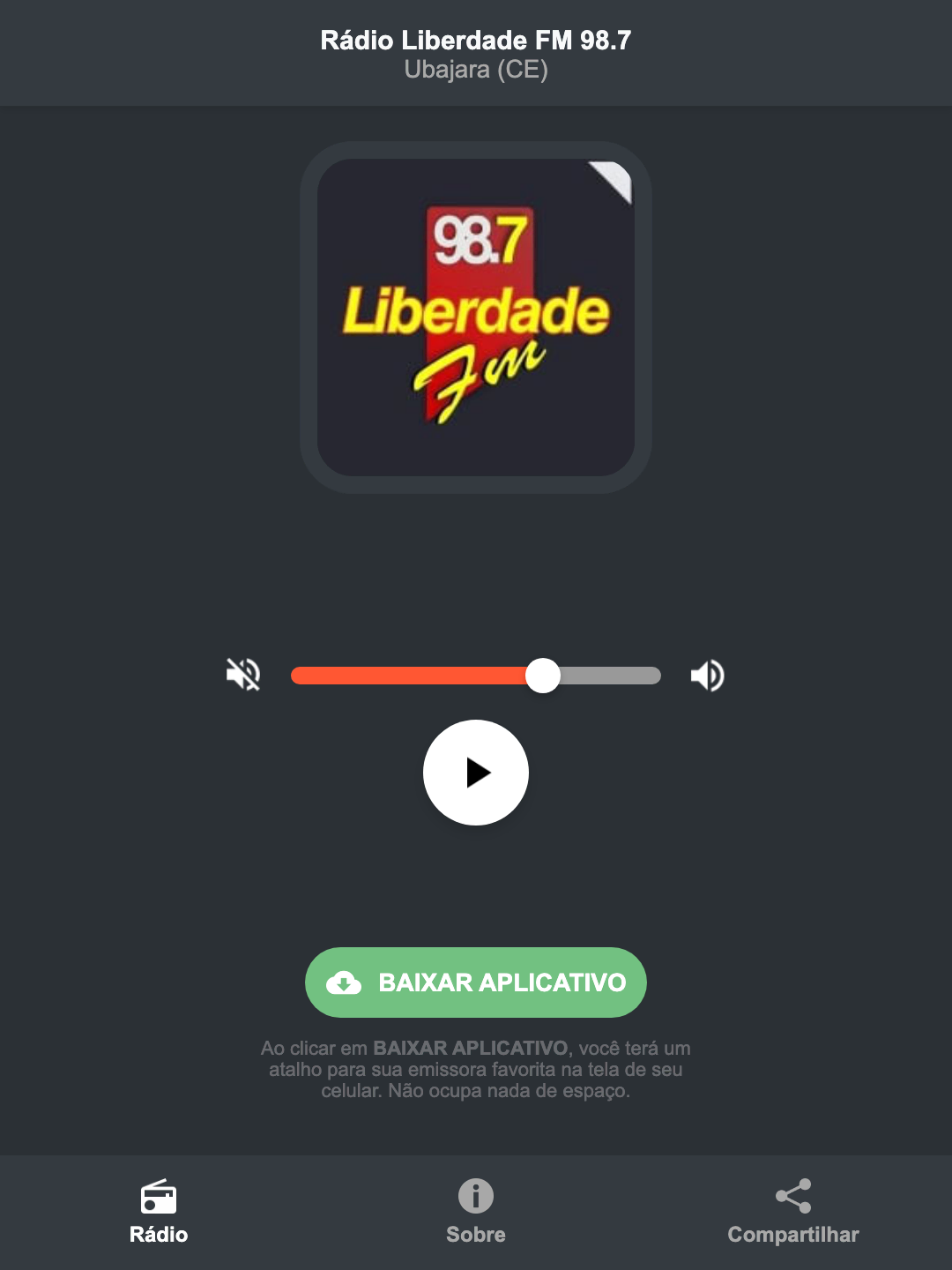
Task: Click the download cloud icon in green button
Action: pos(346,982)
